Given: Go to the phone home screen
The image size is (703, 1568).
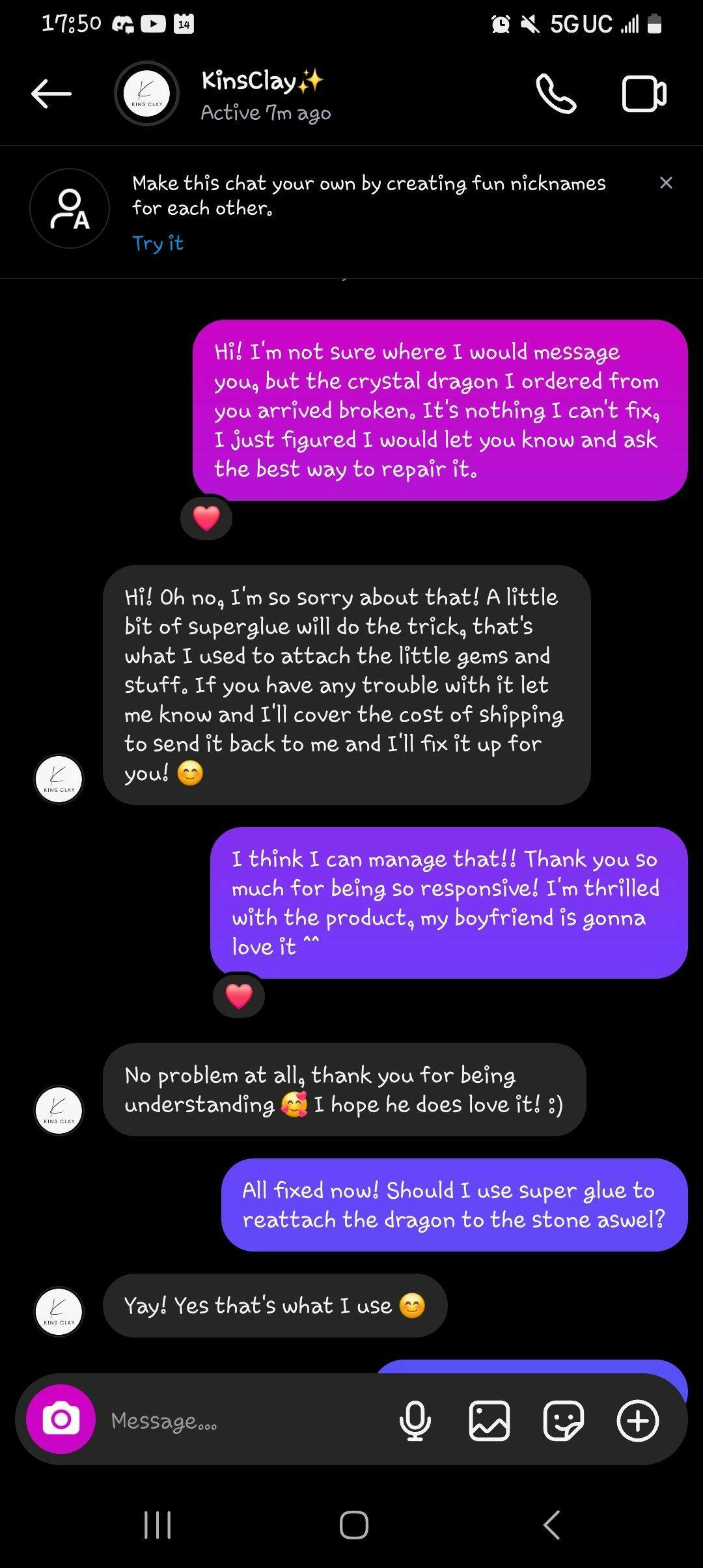Looking at the screenshot, I should coord(353,1525).
